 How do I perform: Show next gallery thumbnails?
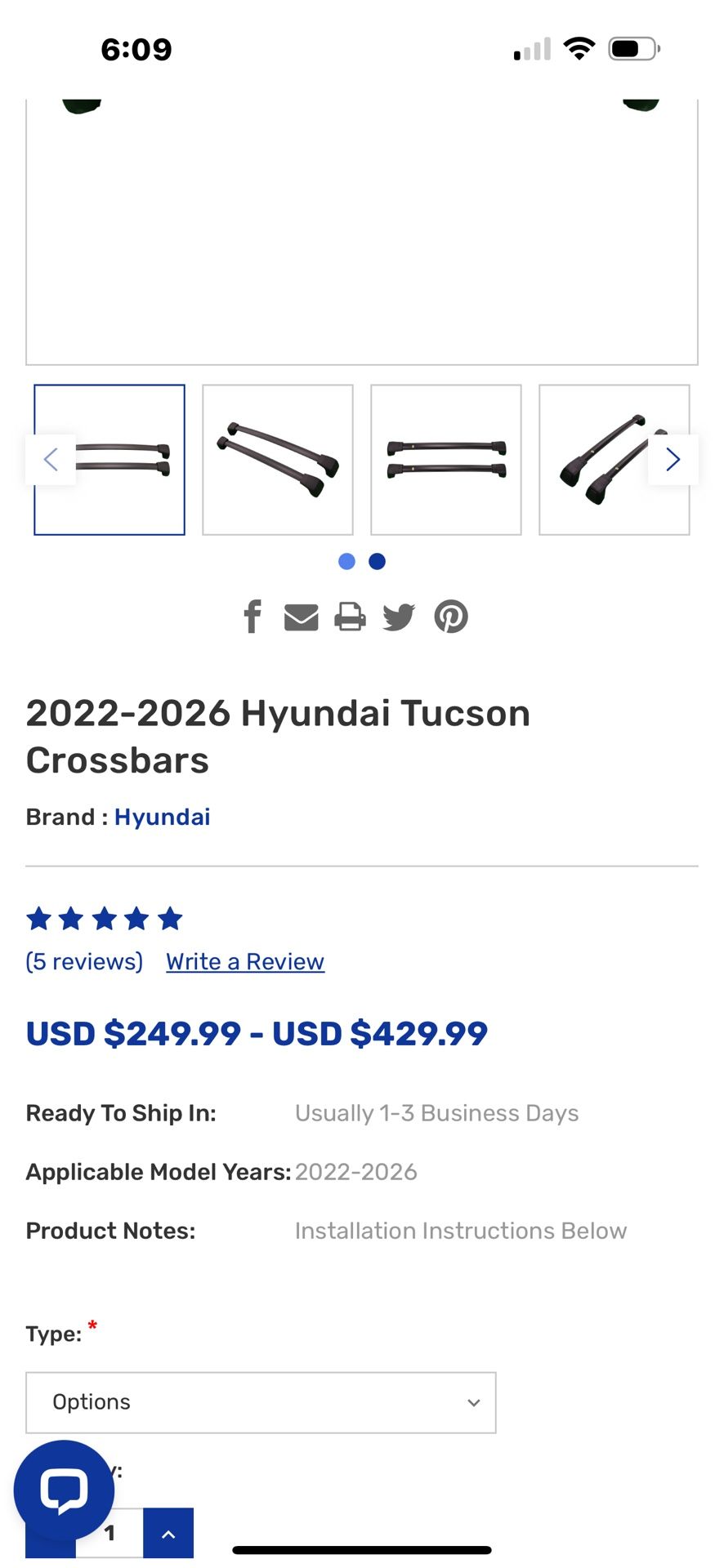673,460
